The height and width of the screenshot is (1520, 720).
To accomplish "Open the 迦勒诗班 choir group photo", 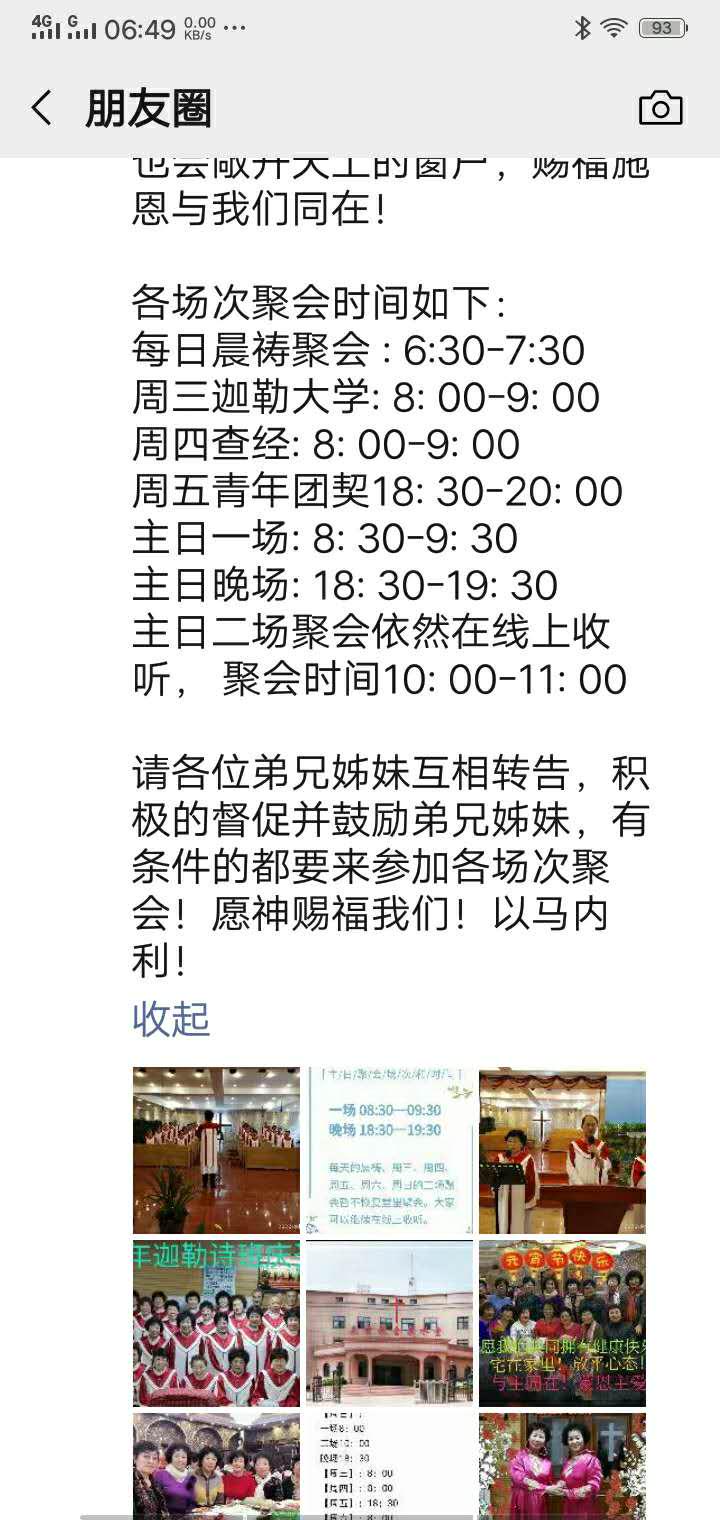I will [x=216, y=1323].
